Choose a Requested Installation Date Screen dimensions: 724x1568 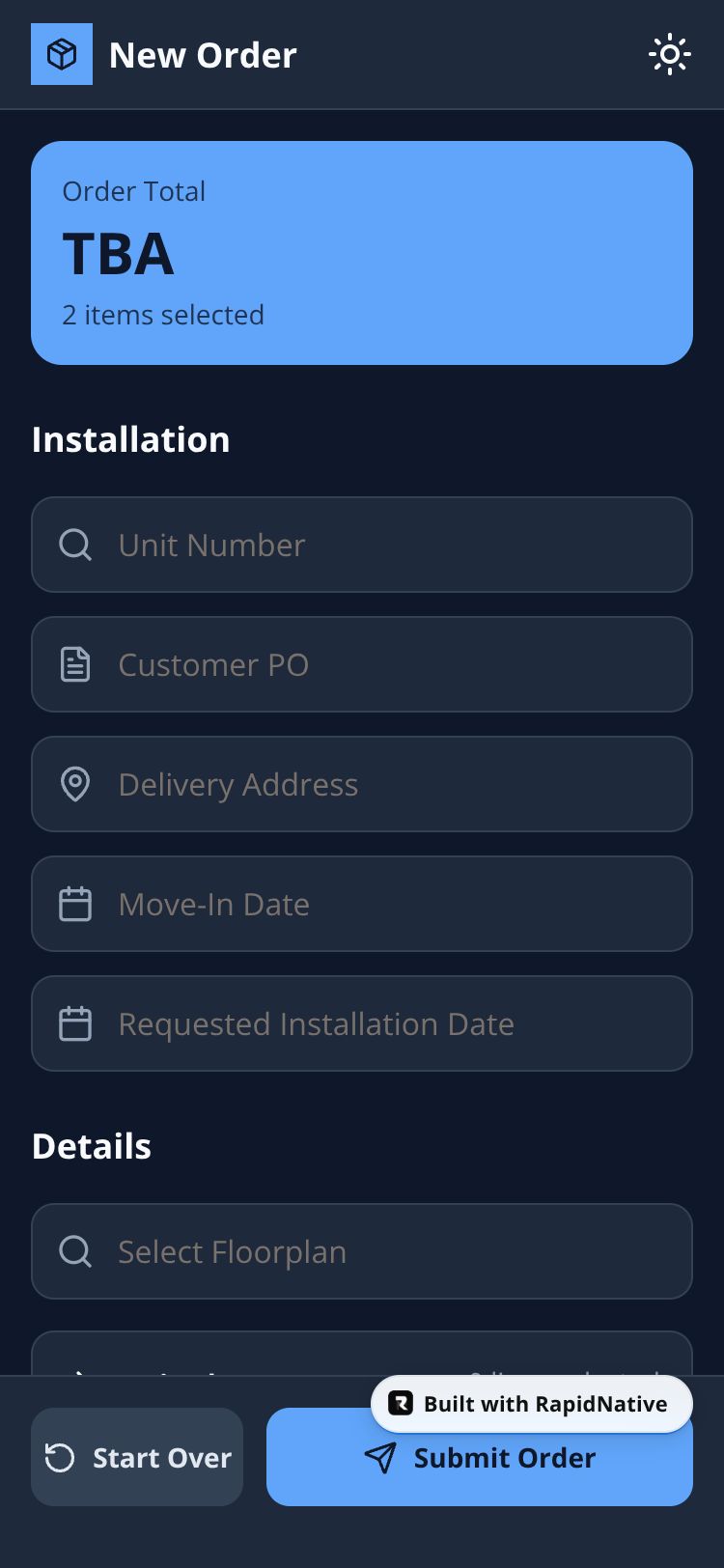pos(362,1023)
